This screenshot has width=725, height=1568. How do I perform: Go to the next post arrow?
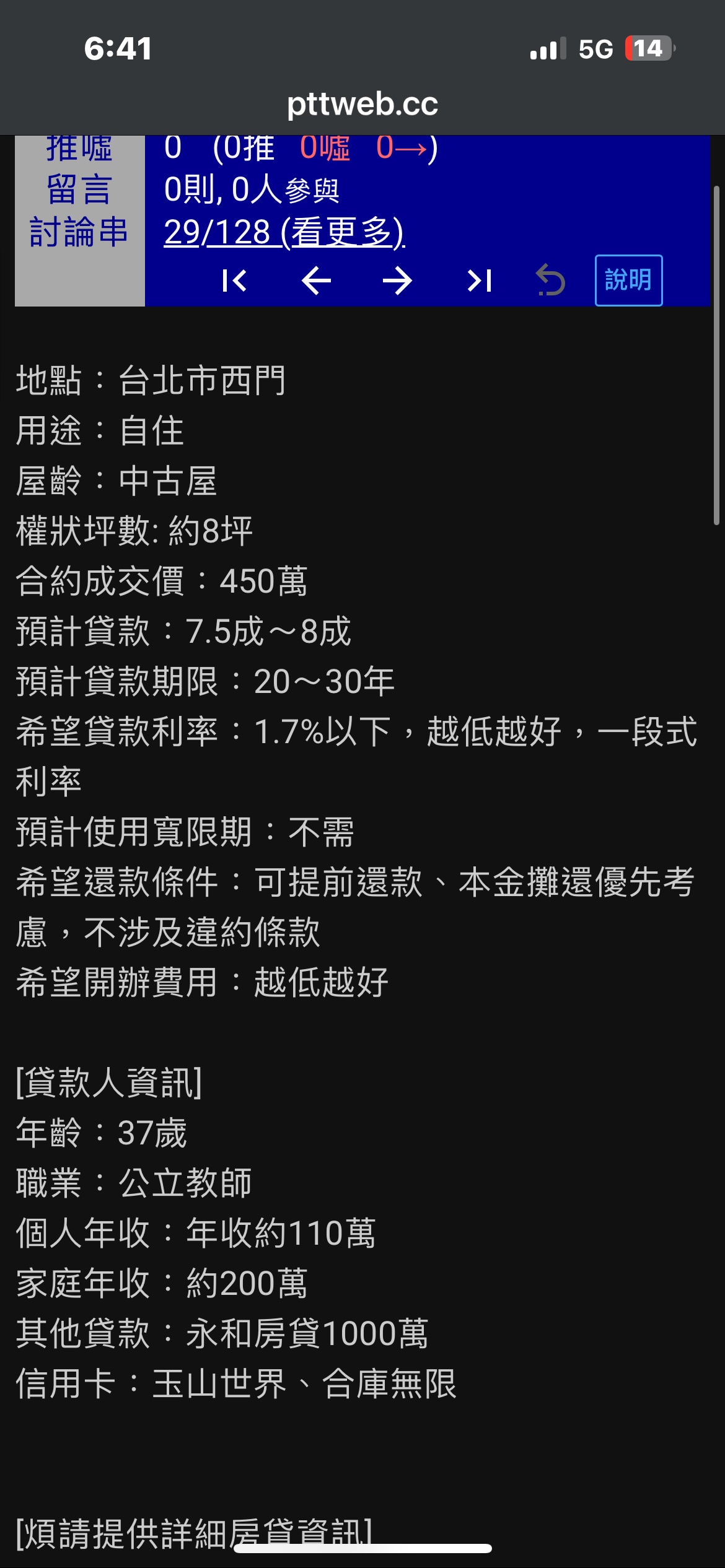coord(397,281)
